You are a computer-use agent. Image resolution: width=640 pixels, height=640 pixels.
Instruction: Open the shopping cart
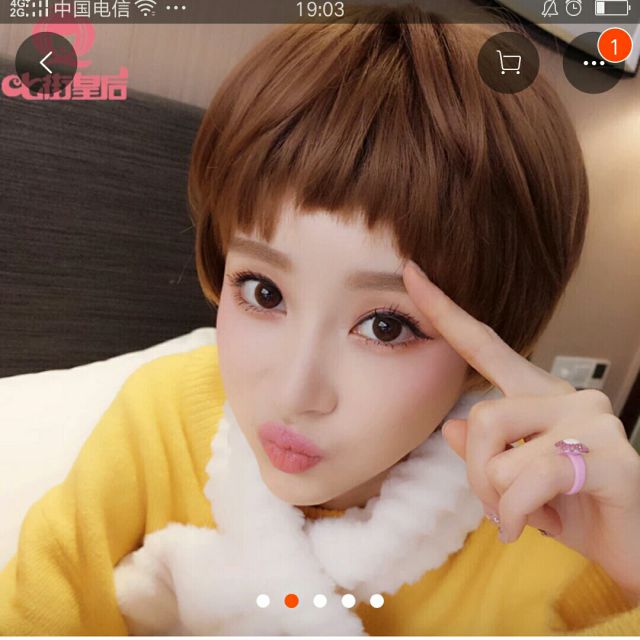tap(508, 63)
